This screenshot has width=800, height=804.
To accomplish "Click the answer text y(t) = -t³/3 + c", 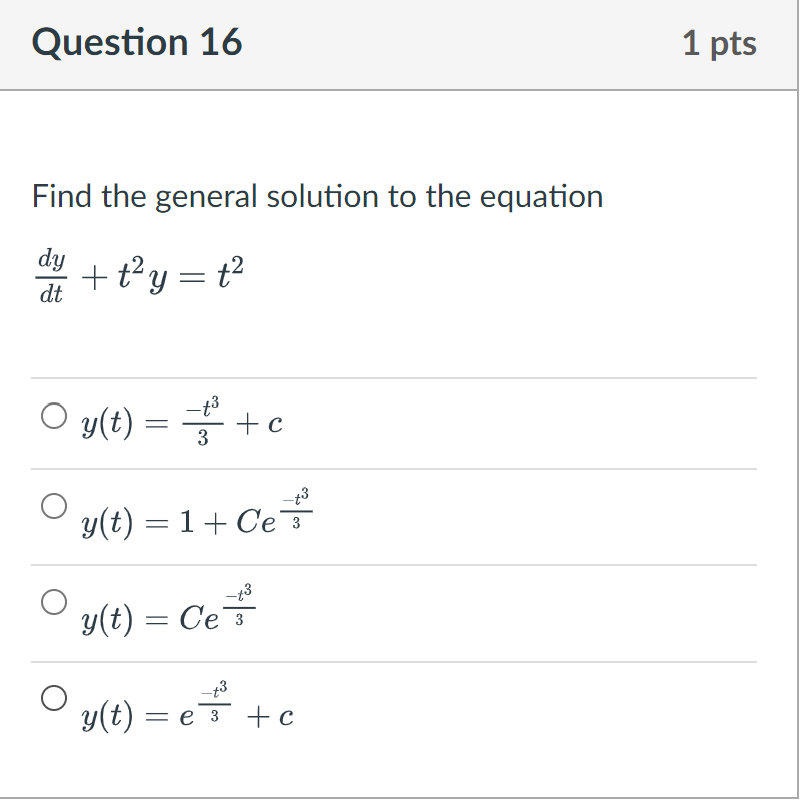I will pos(180,420).
